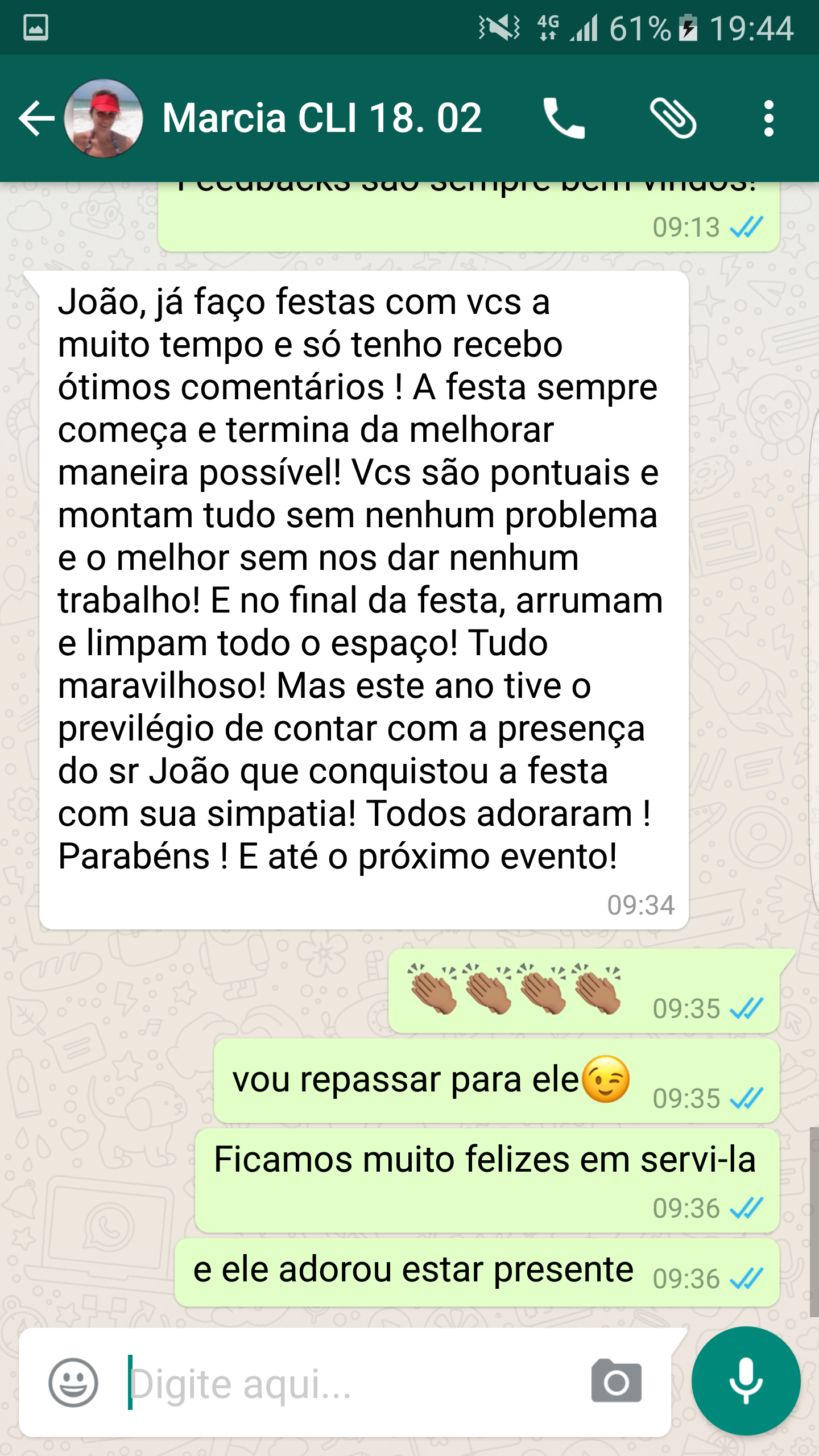This screenshot has height=1456, width=819.
Task: Open the camera to send a photo
Action: 617,1382
